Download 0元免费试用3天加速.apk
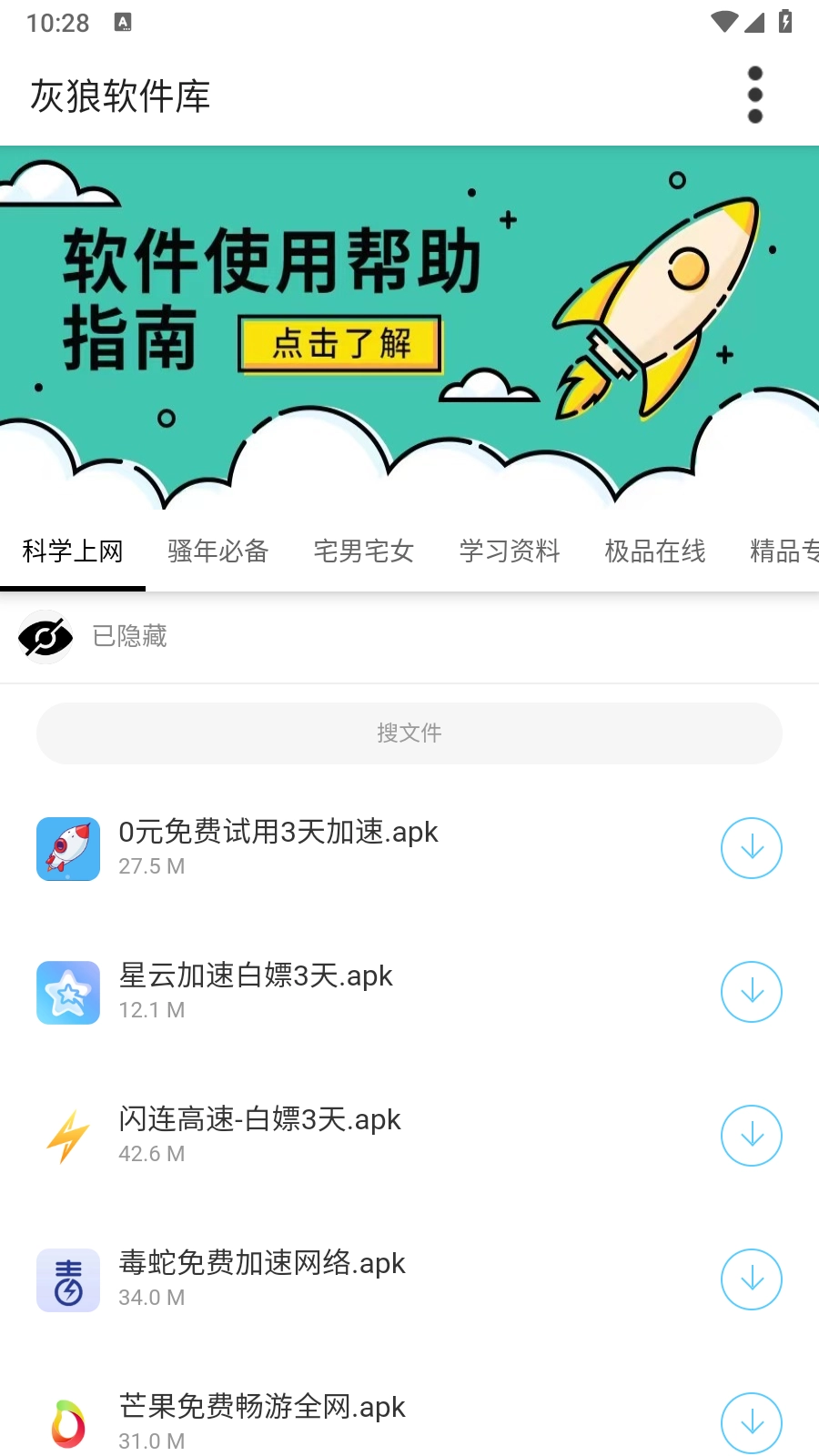The height and width of the screenshot is (1456, 819). (751, 848)
